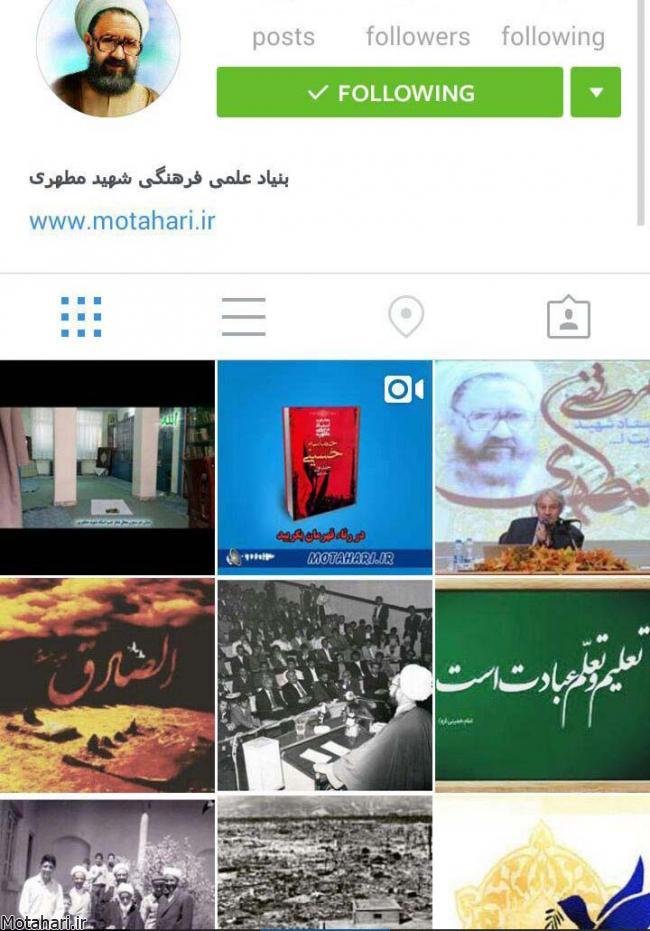650x931 pixels.
Task: Open the black-and-white ruined city post
Action: (x=324, y=863)
